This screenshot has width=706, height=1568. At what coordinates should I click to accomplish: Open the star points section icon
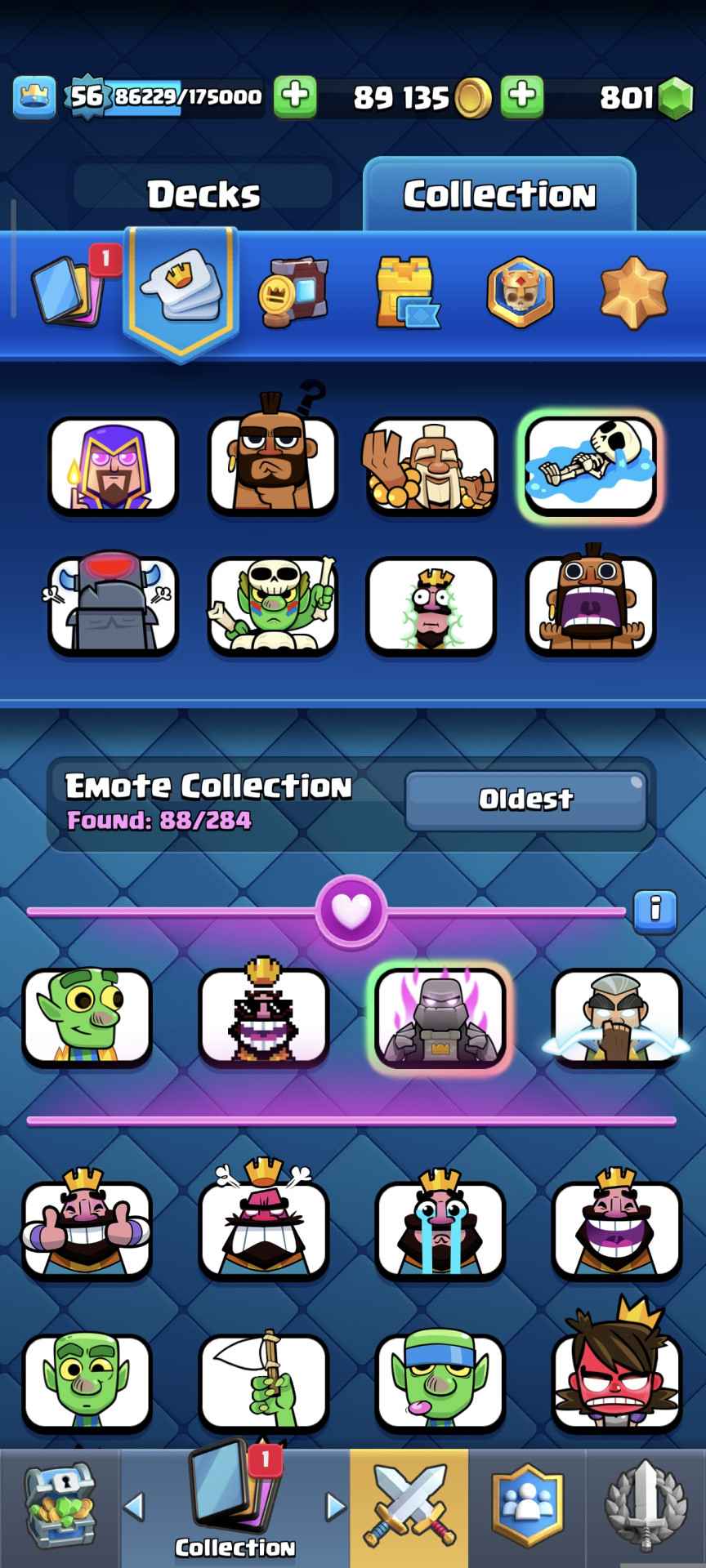pyautogui.click(x=633, y=292)
